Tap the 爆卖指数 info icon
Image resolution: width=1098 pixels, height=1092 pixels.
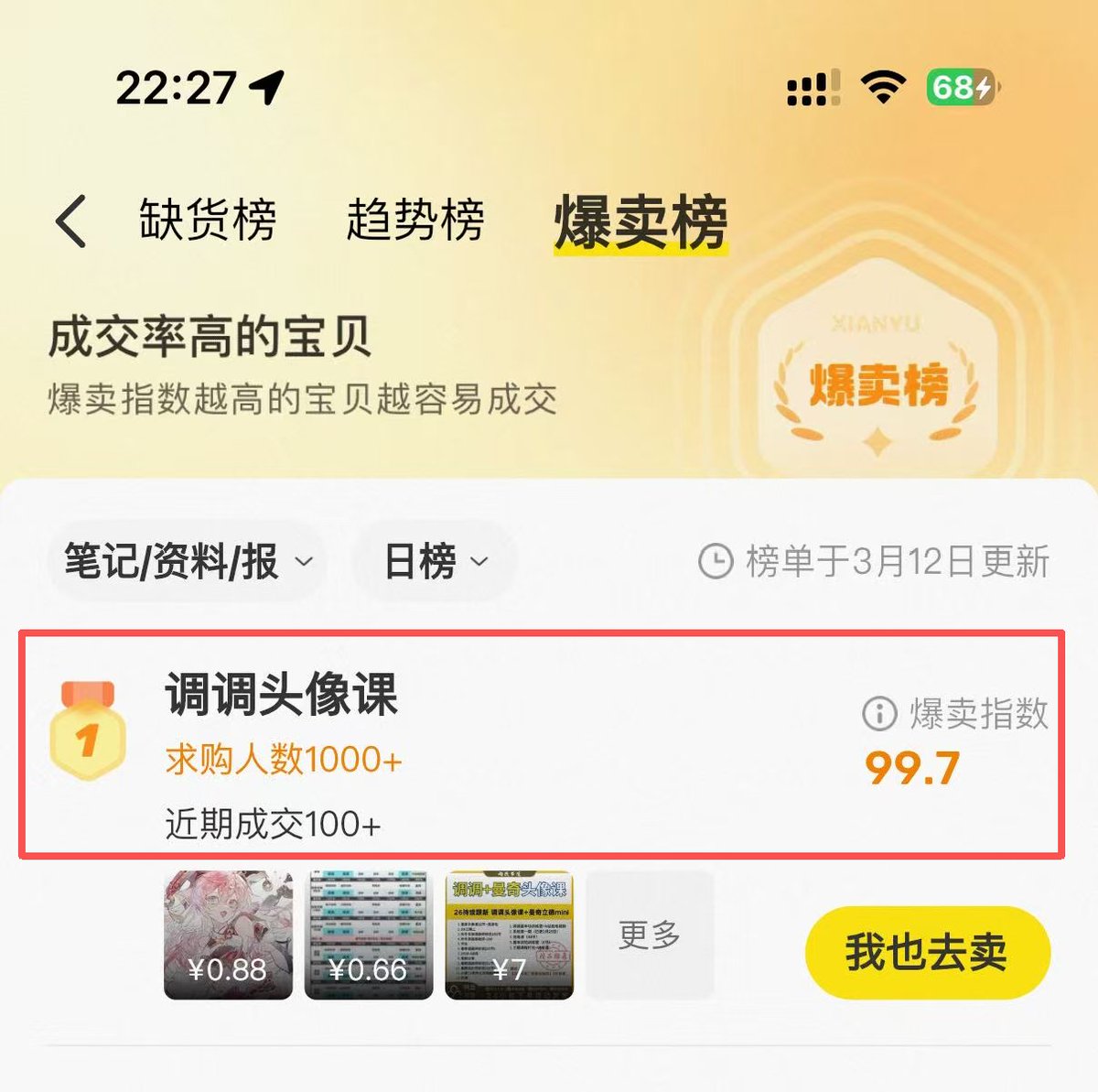click(879, 713)
